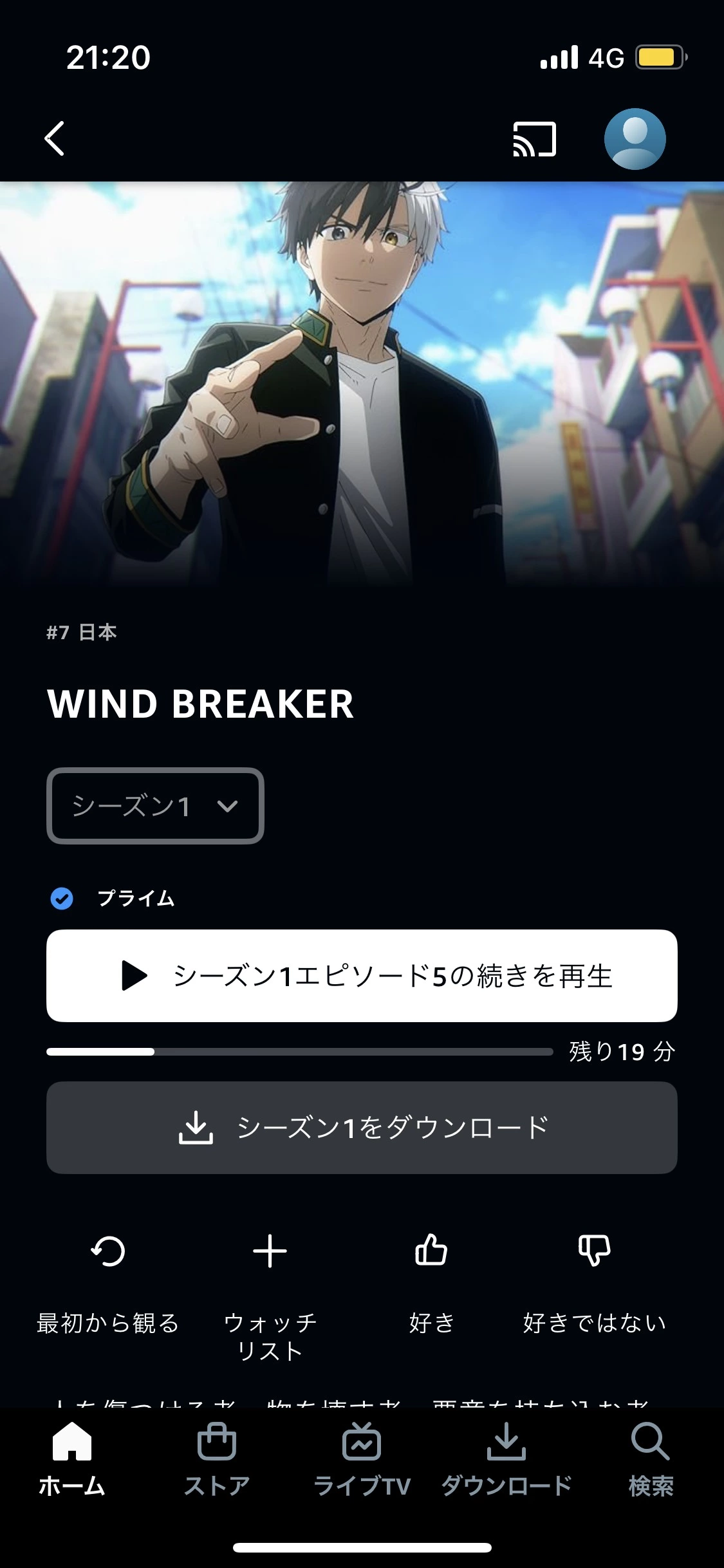This screenshot has height=1568, width=724.
Task: Open the cast to device icon
Action: [x=534, y=139]
